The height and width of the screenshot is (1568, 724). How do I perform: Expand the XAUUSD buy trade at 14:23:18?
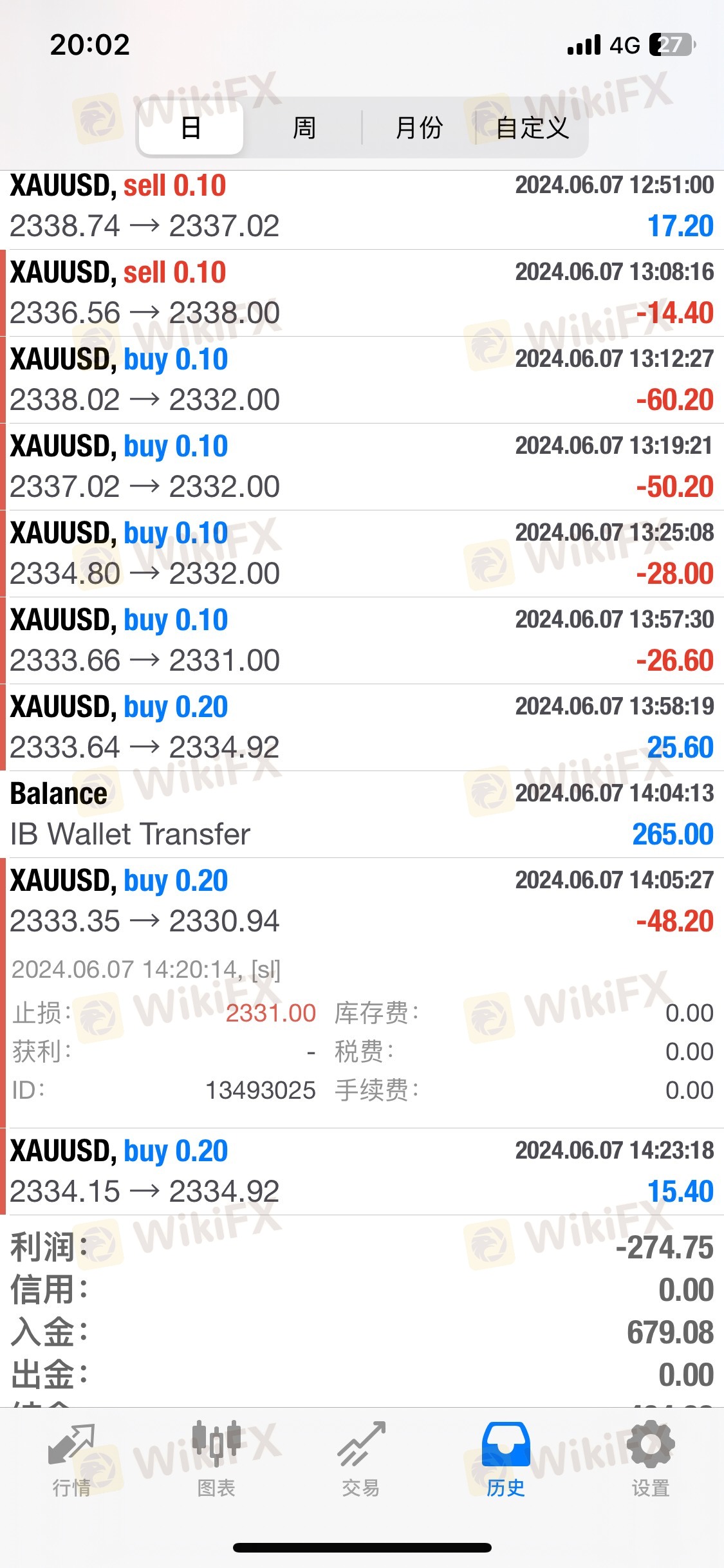point(362,1171)
